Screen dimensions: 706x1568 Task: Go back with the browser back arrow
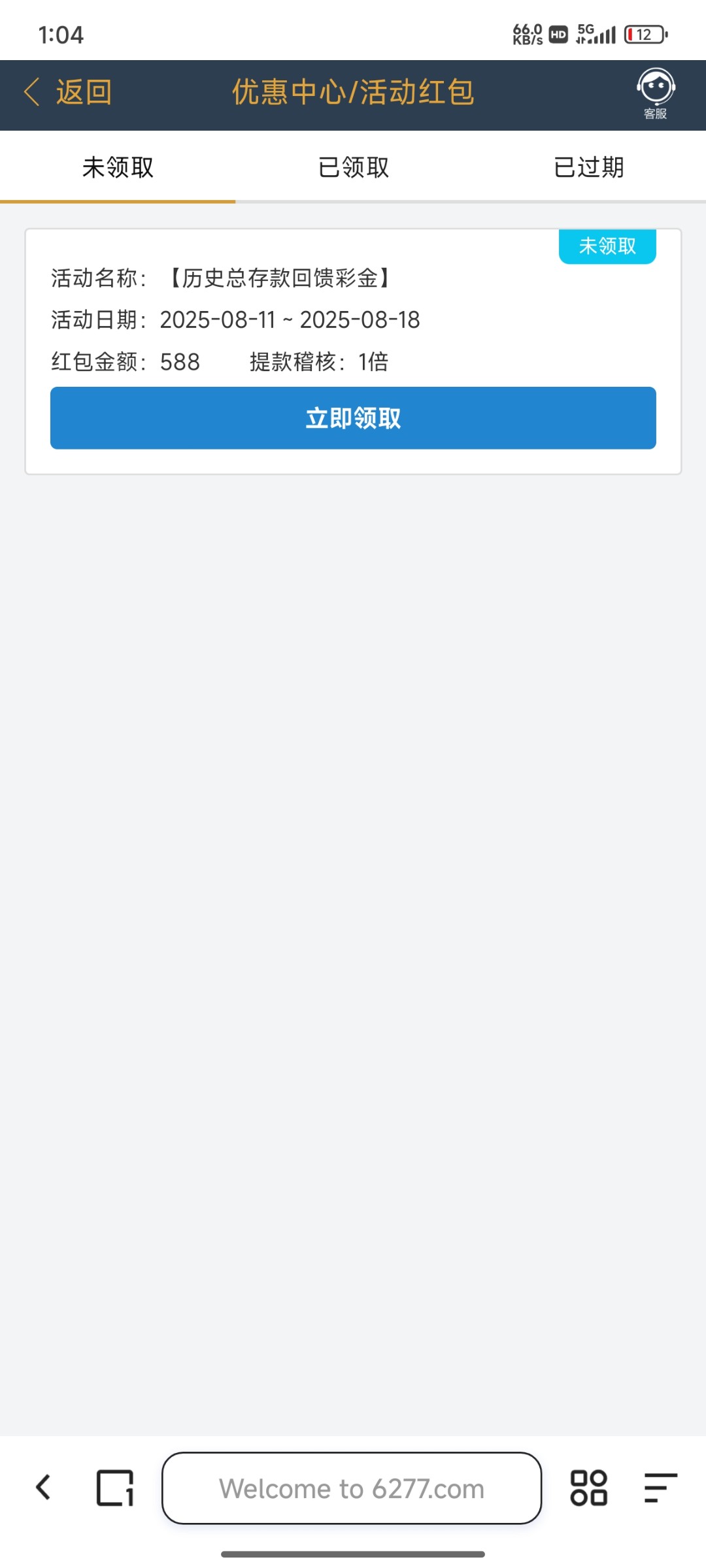[43, 1488]
